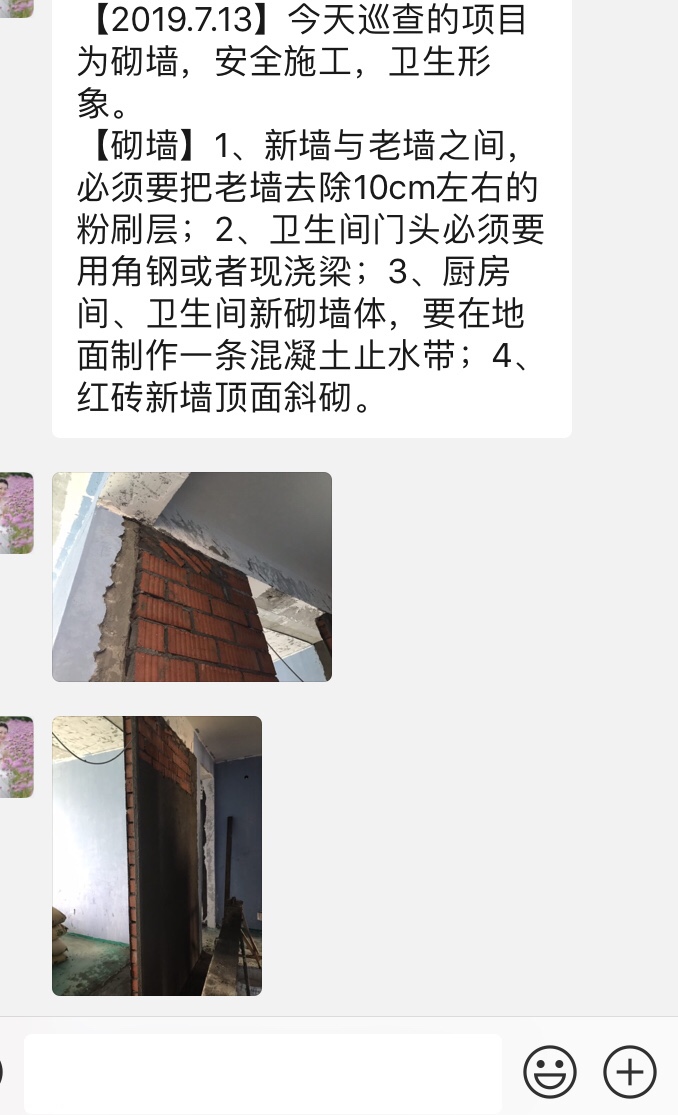The height and width of the screenshot is (1115, 678).
Task: Open sender avatar beside the doorway photo
Action: click(x=16, y=757)
